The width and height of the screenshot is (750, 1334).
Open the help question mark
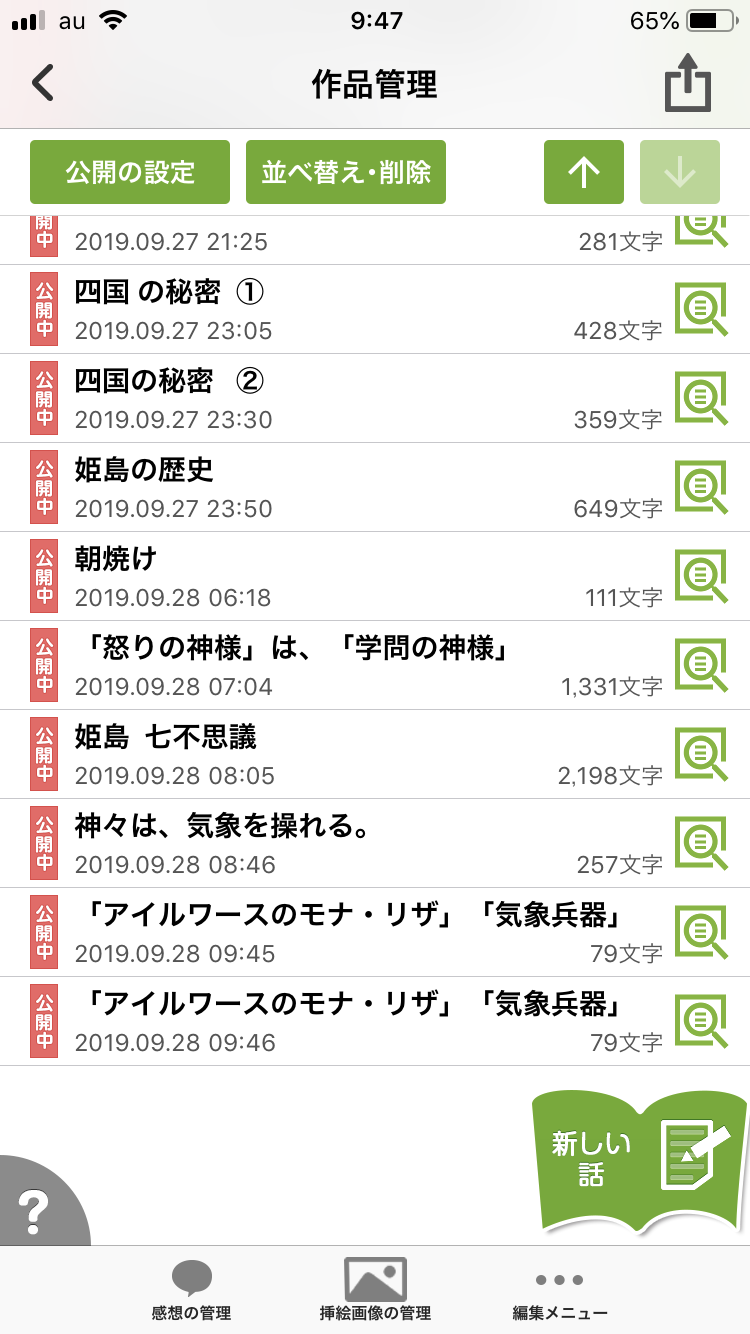pos(35,1210)
